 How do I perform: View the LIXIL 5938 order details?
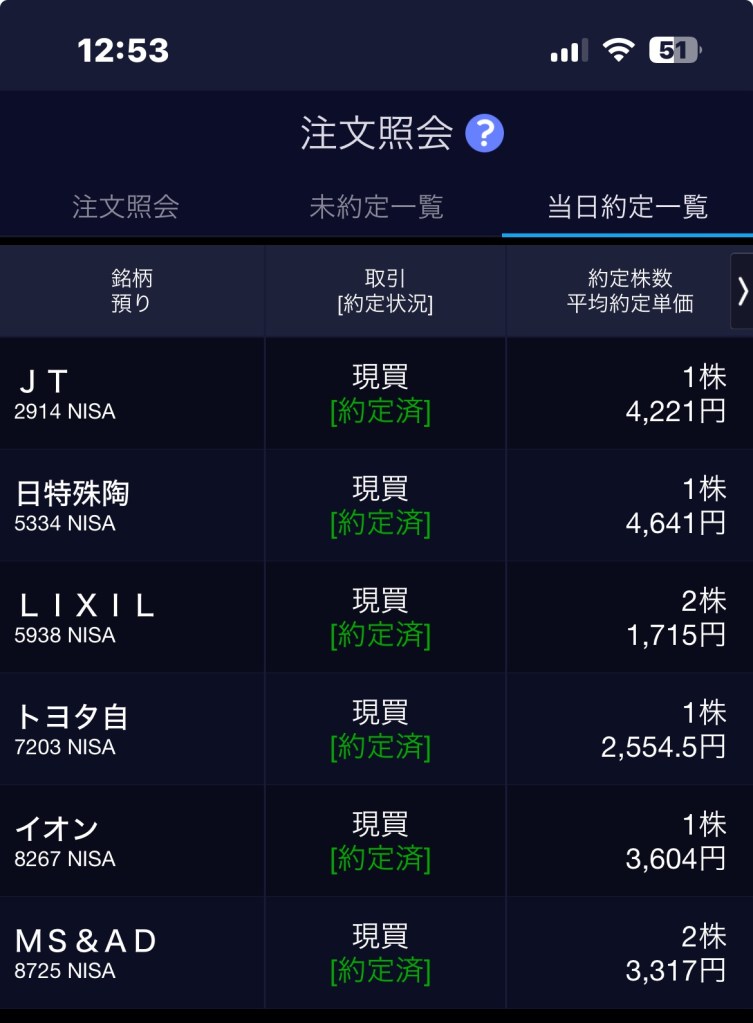point(376,617)
